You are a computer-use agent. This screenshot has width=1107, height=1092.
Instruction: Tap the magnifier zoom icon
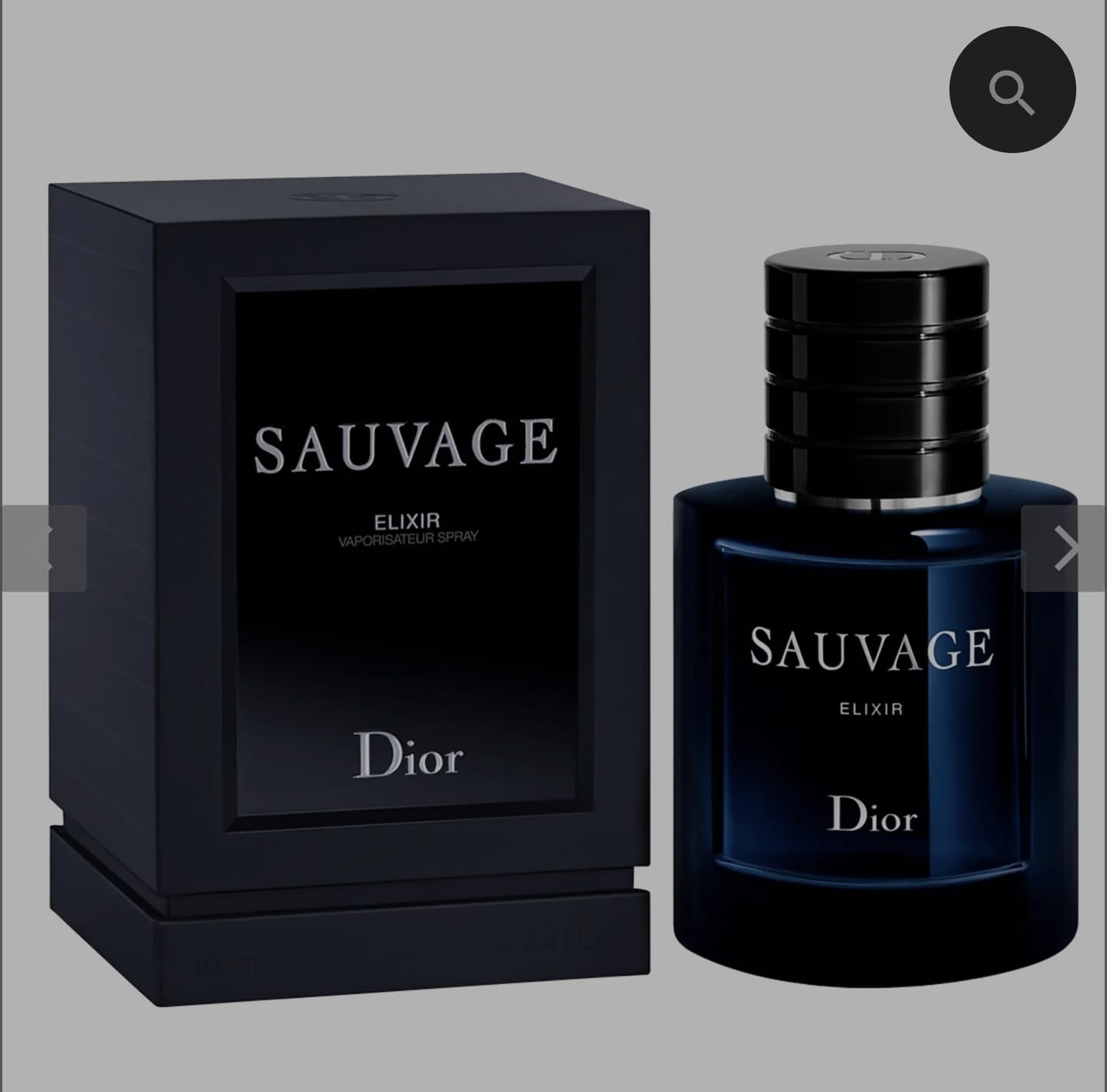point(1012,89)
